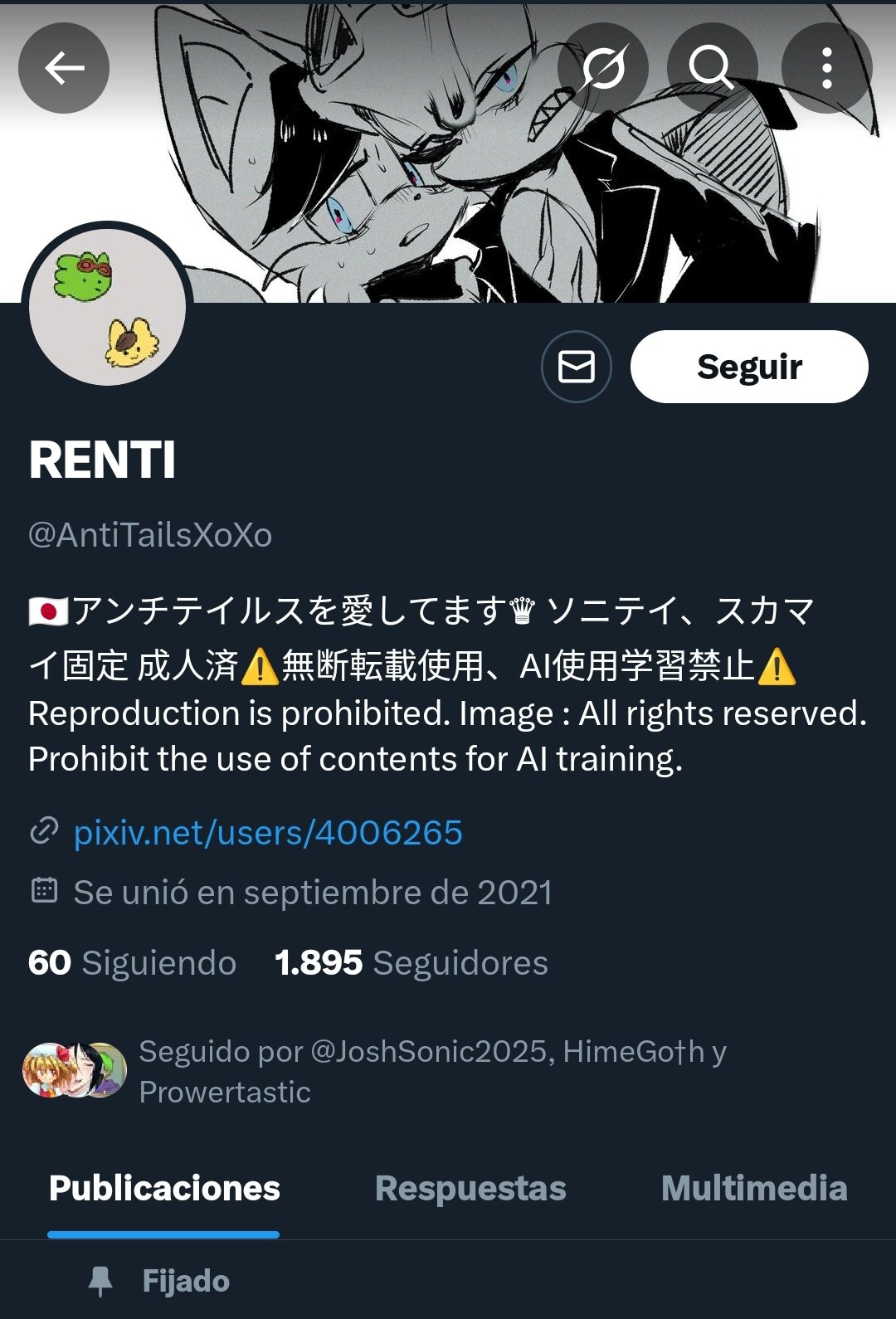Go back using the arrow button
Image resolution: width=896 pixels, height=1319 pixels.
64,68
